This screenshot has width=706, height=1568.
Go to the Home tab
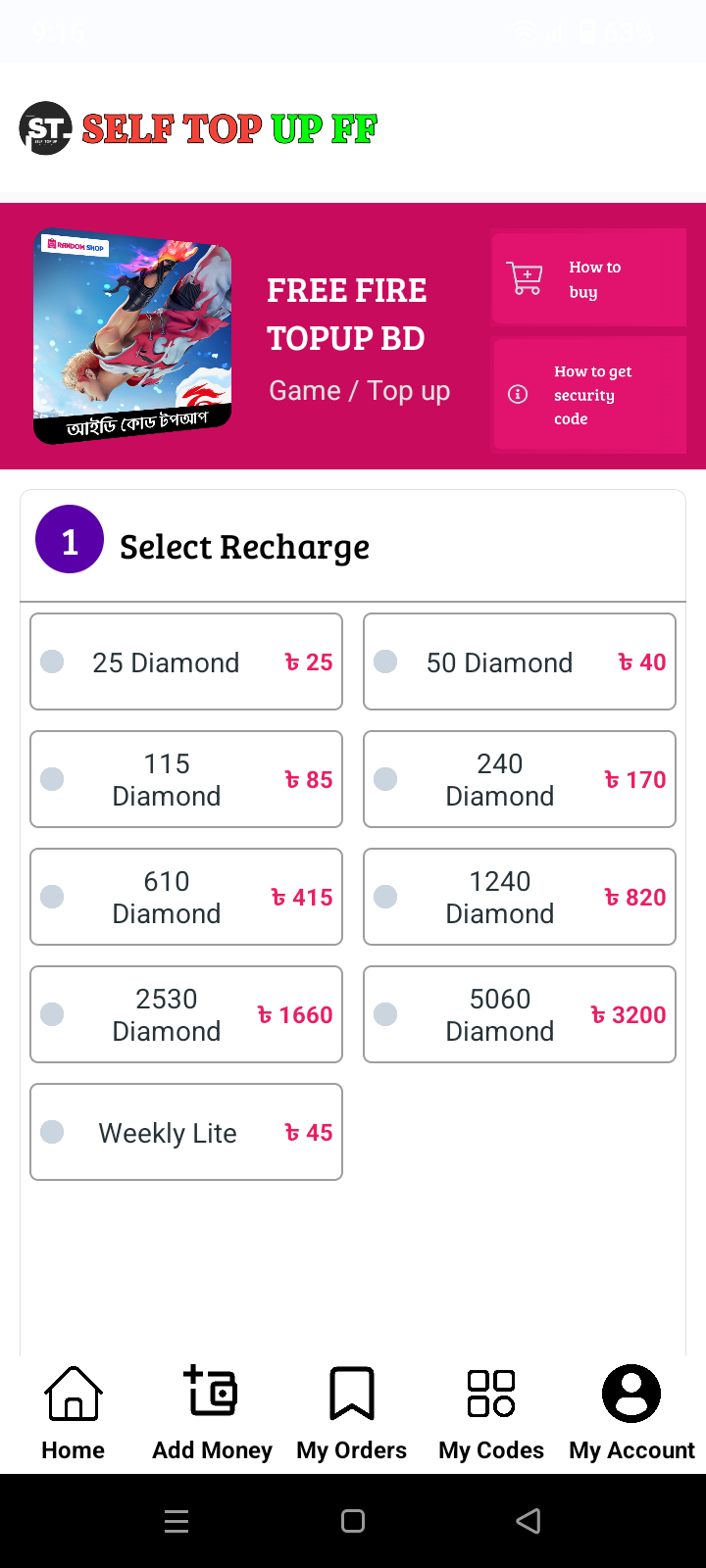pyautogui.click(x=74, y=1413)
